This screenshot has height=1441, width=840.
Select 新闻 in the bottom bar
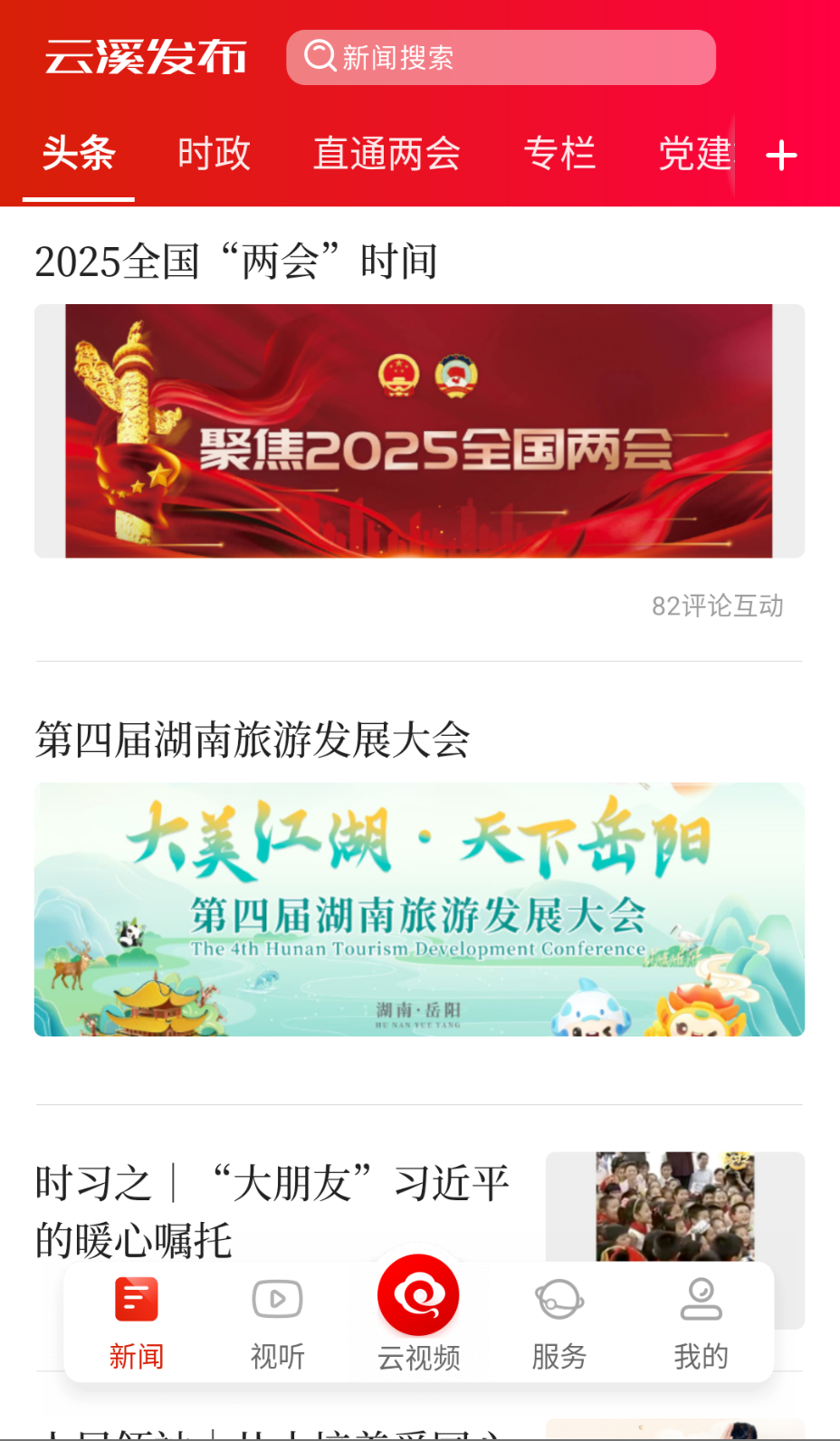click(x=137, y=1322)
